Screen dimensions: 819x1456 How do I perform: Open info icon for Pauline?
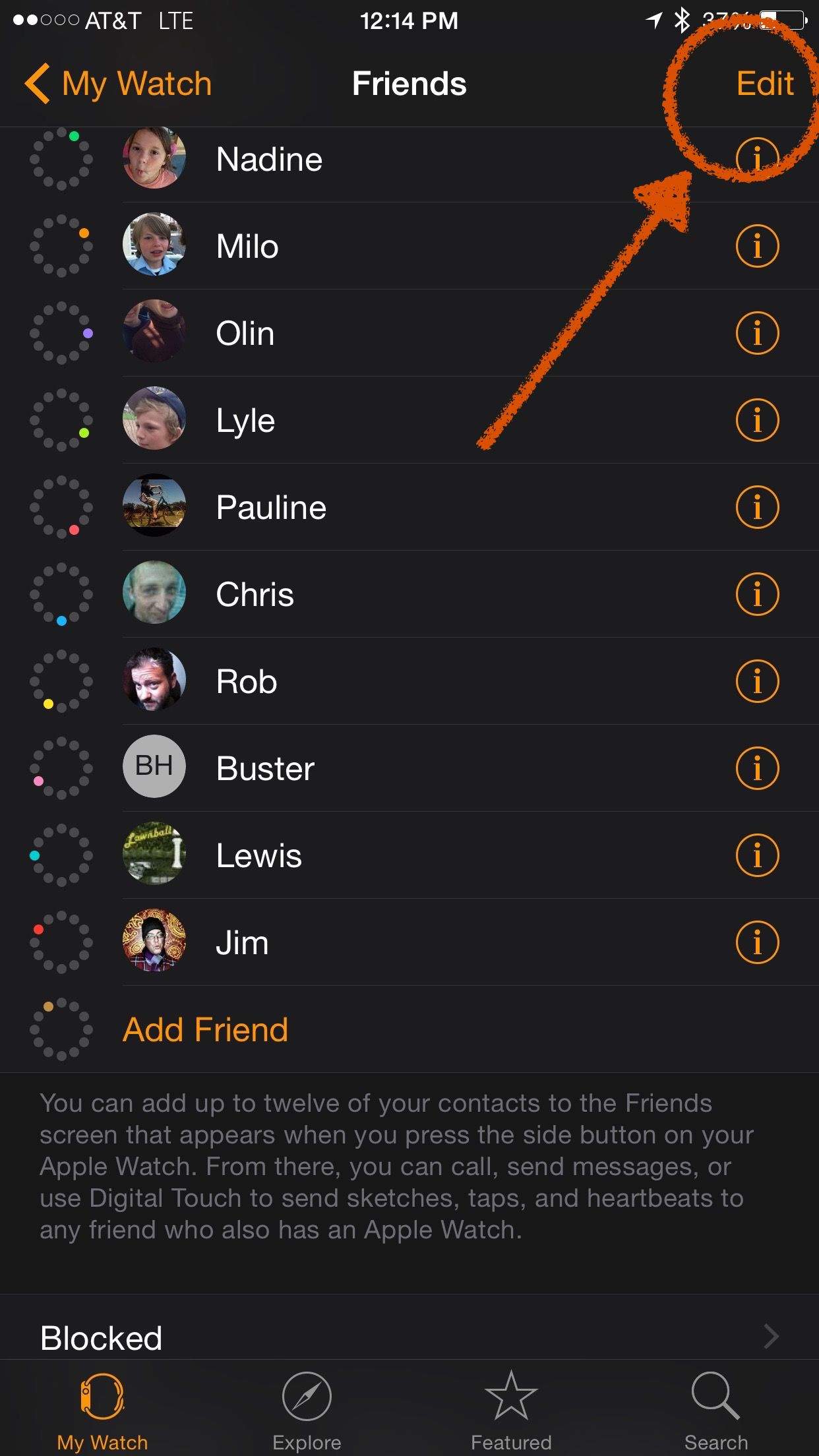pyautogui.click(x=756, y=507)
